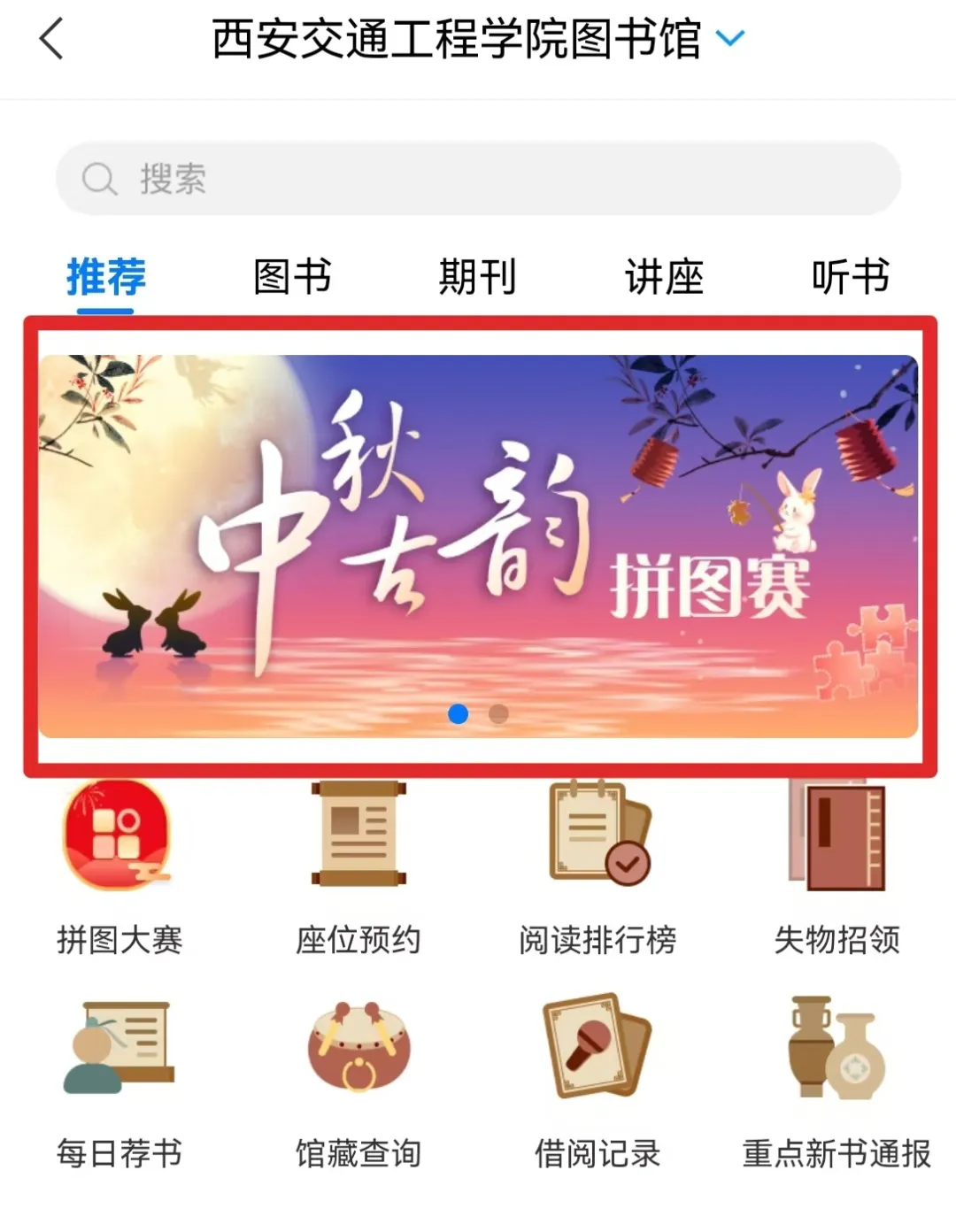The width and height of the screenshot is (956, 1232).
Task: Open 拼图大赛 puzzle contest
Action: coord(119,863)
